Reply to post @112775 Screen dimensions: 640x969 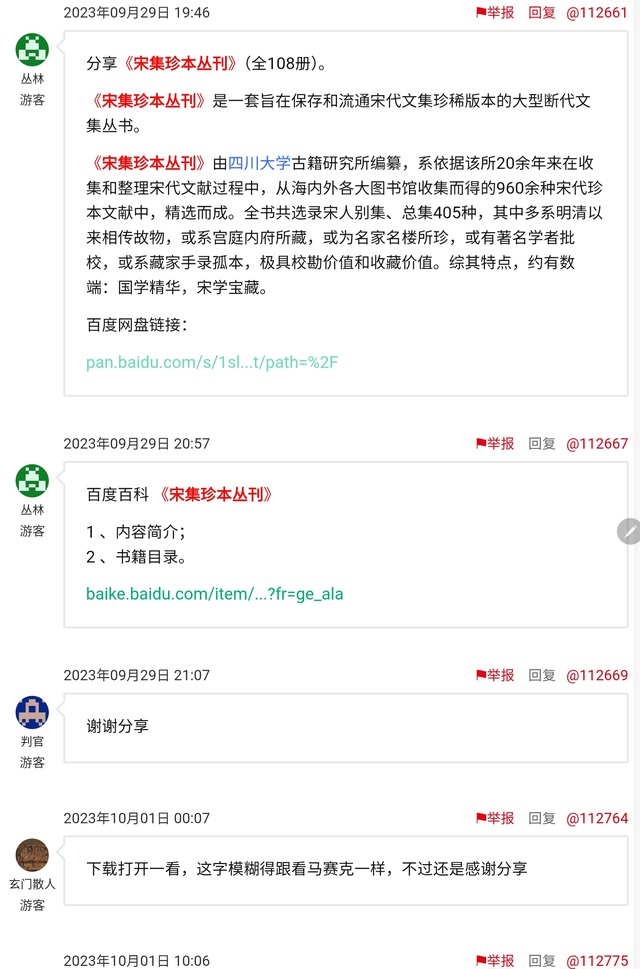(x=542, y=961)
